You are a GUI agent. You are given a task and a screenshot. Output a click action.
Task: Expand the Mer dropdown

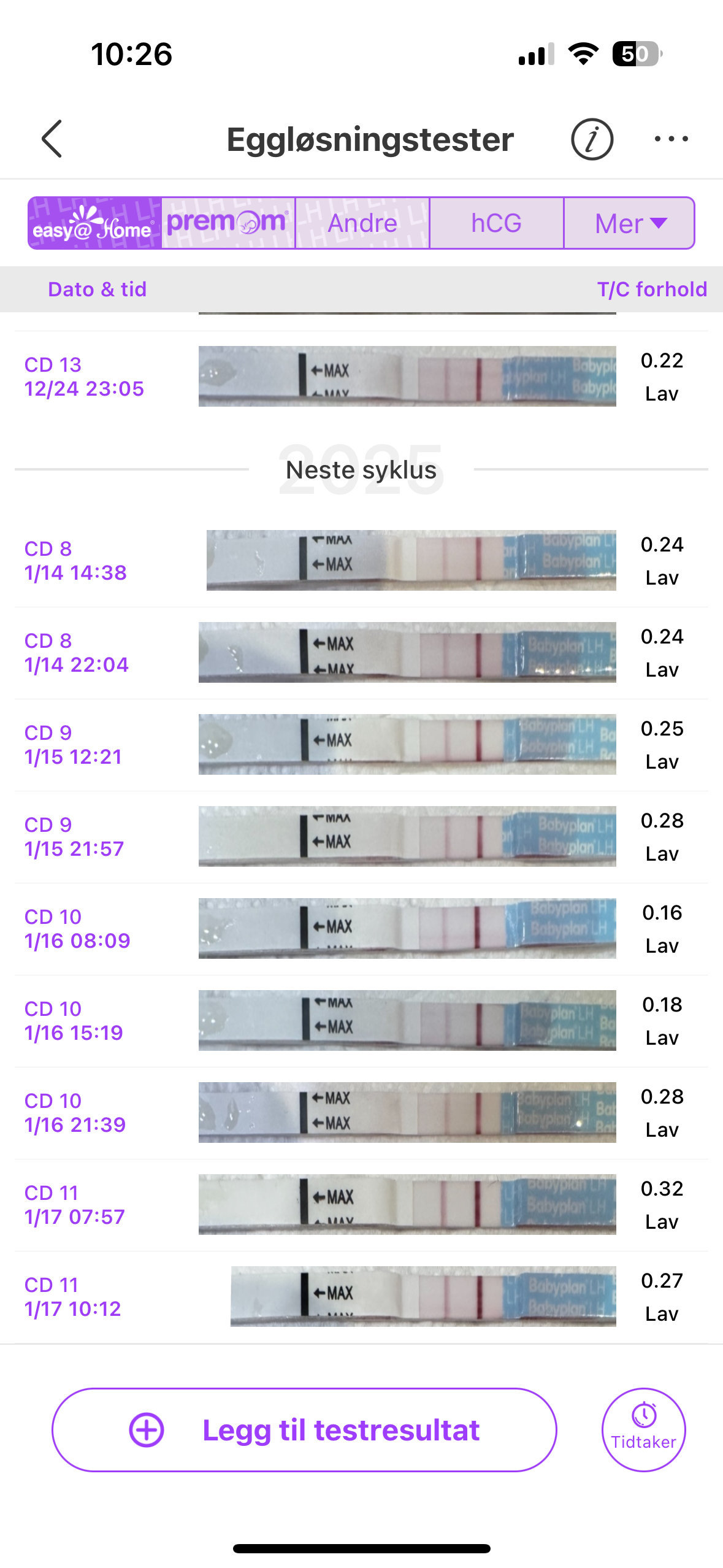629,223
